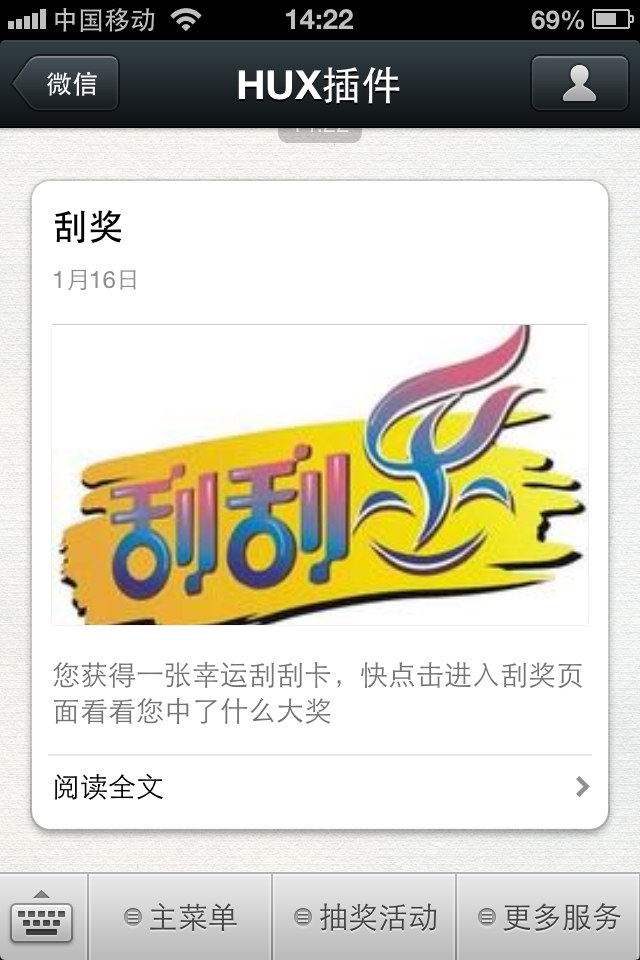Switch to keyboard input mode

tap(43, 916)
